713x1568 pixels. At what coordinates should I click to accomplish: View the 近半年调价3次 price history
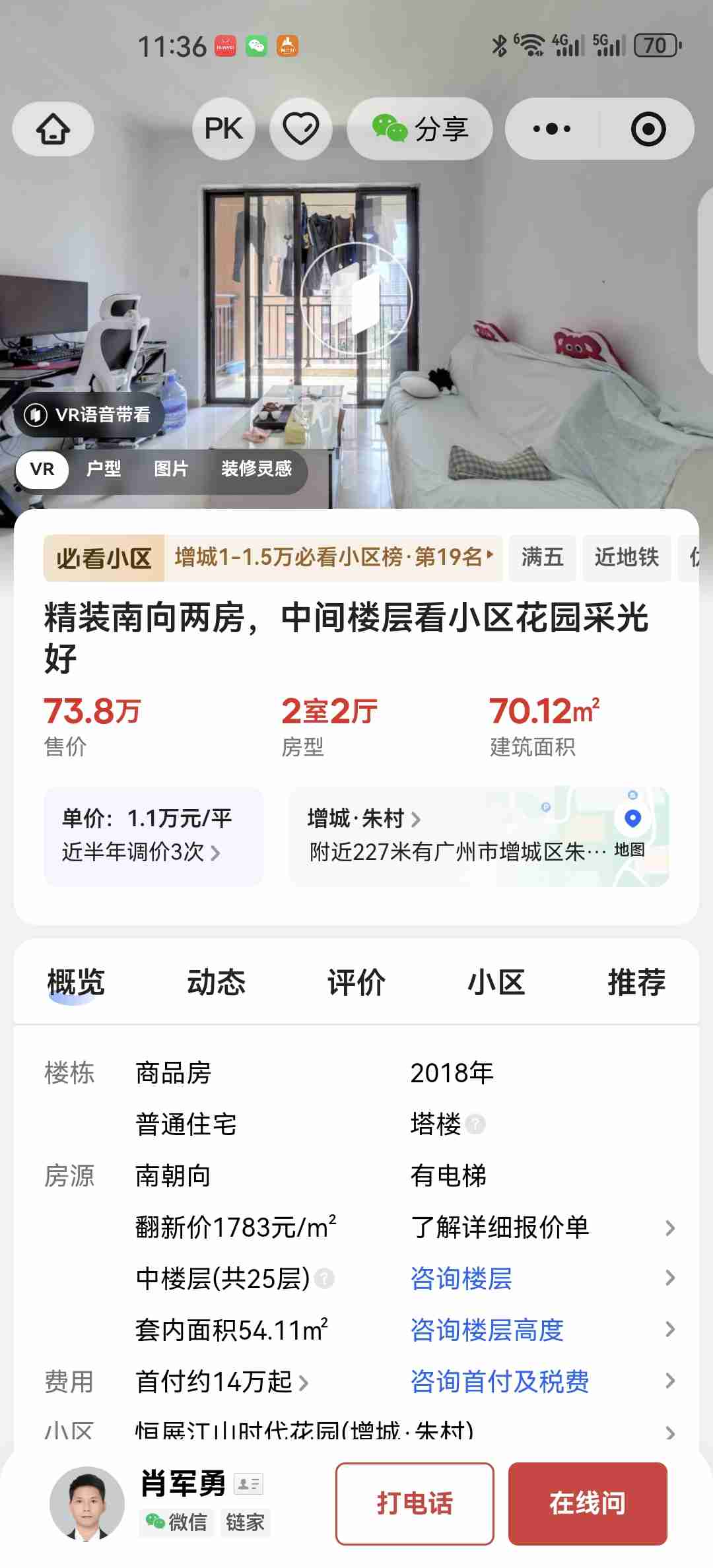141,852
